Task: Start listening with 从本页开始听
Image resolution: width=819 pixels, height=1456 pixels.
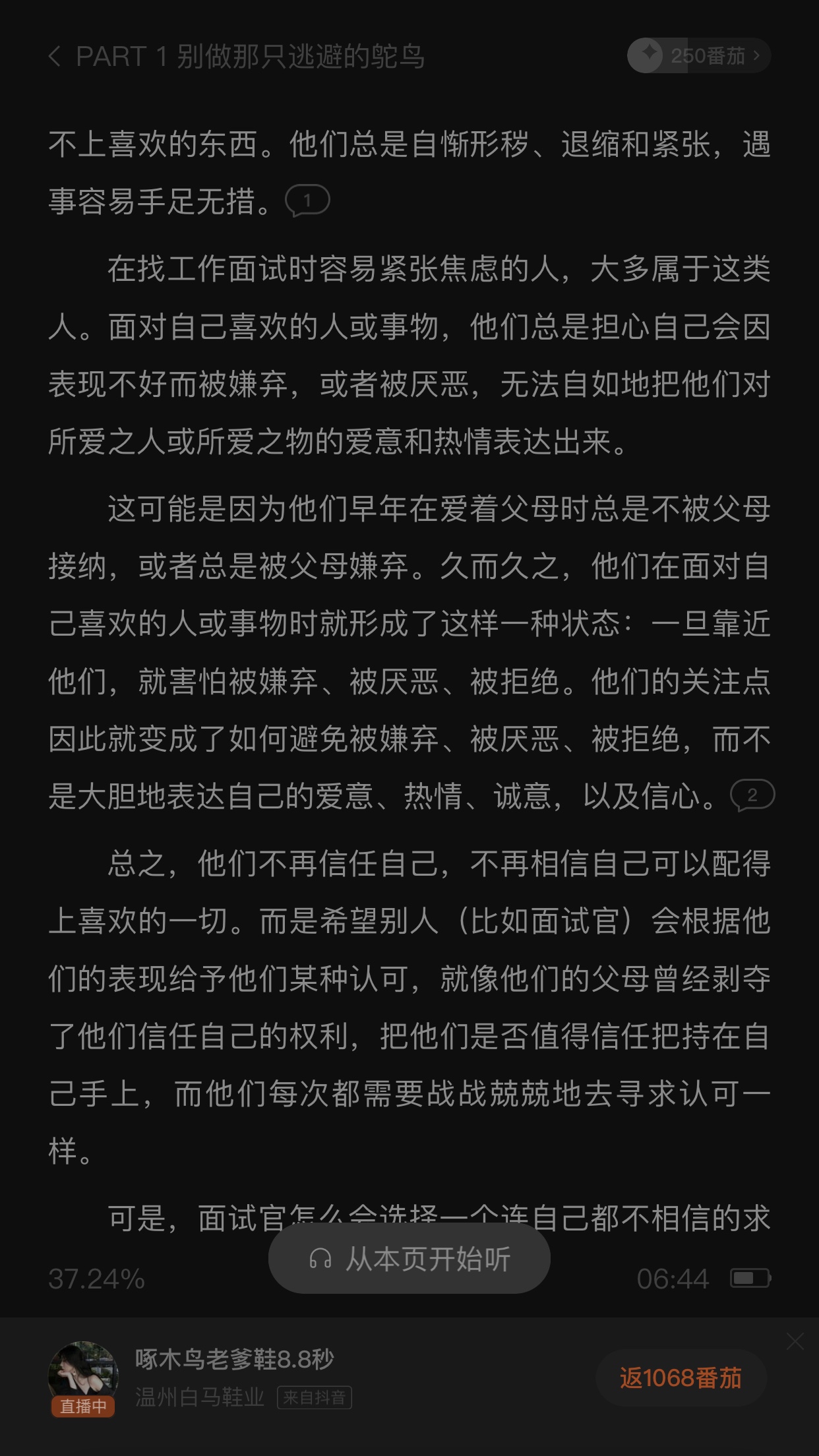Action: (409, 1259)
